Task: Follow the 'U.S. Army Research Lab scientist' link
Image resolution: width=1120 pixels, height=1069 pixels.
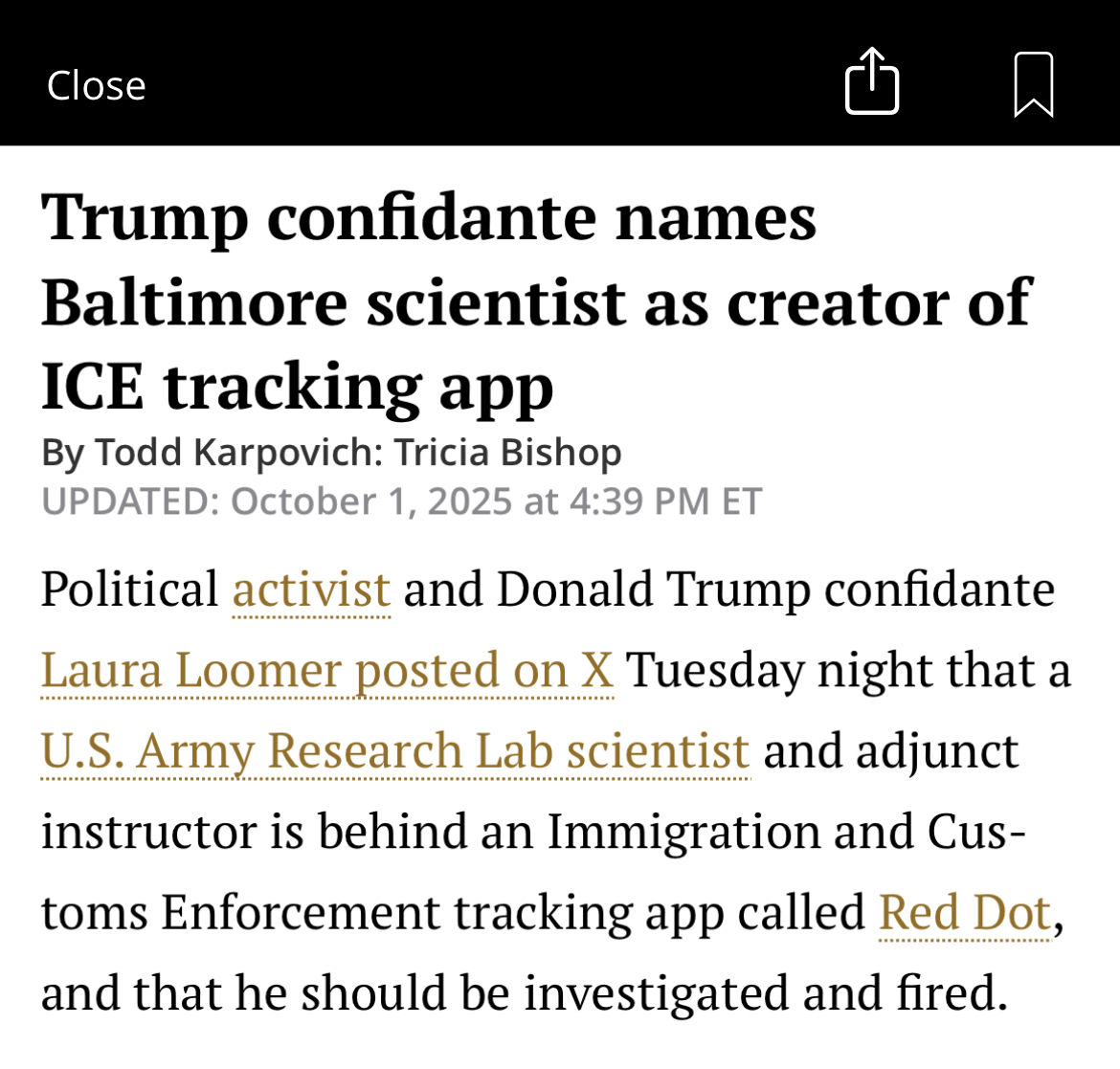Action: 394,750
